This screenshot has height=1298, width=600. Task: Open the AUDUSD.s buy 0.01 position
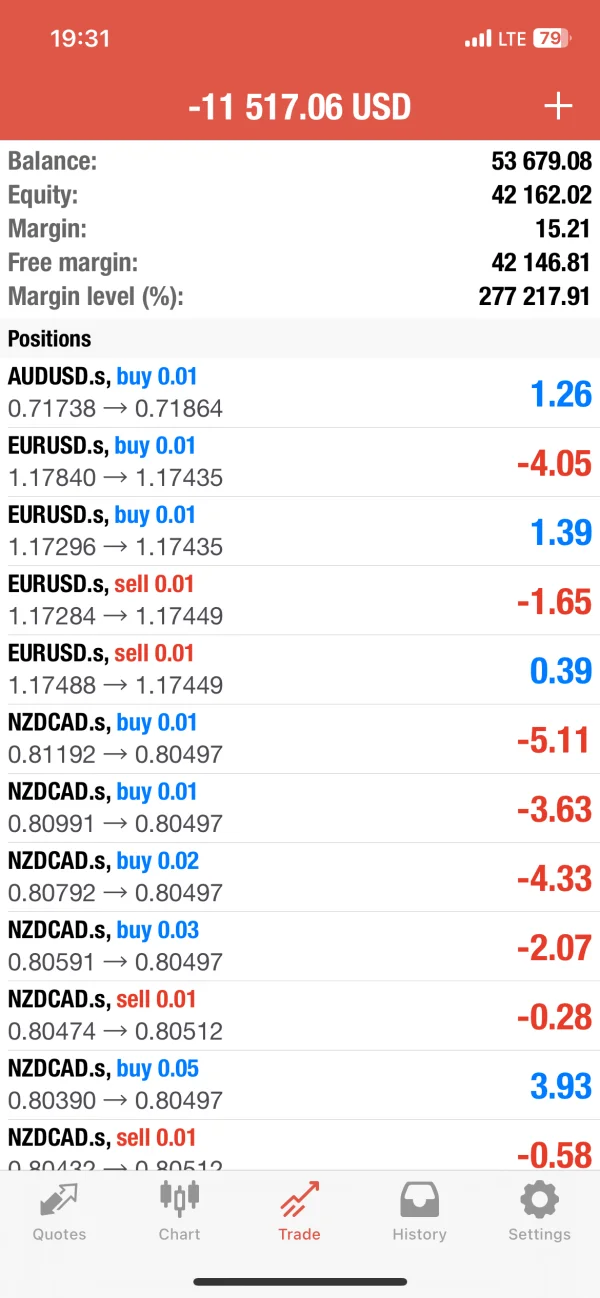[300, 393]
